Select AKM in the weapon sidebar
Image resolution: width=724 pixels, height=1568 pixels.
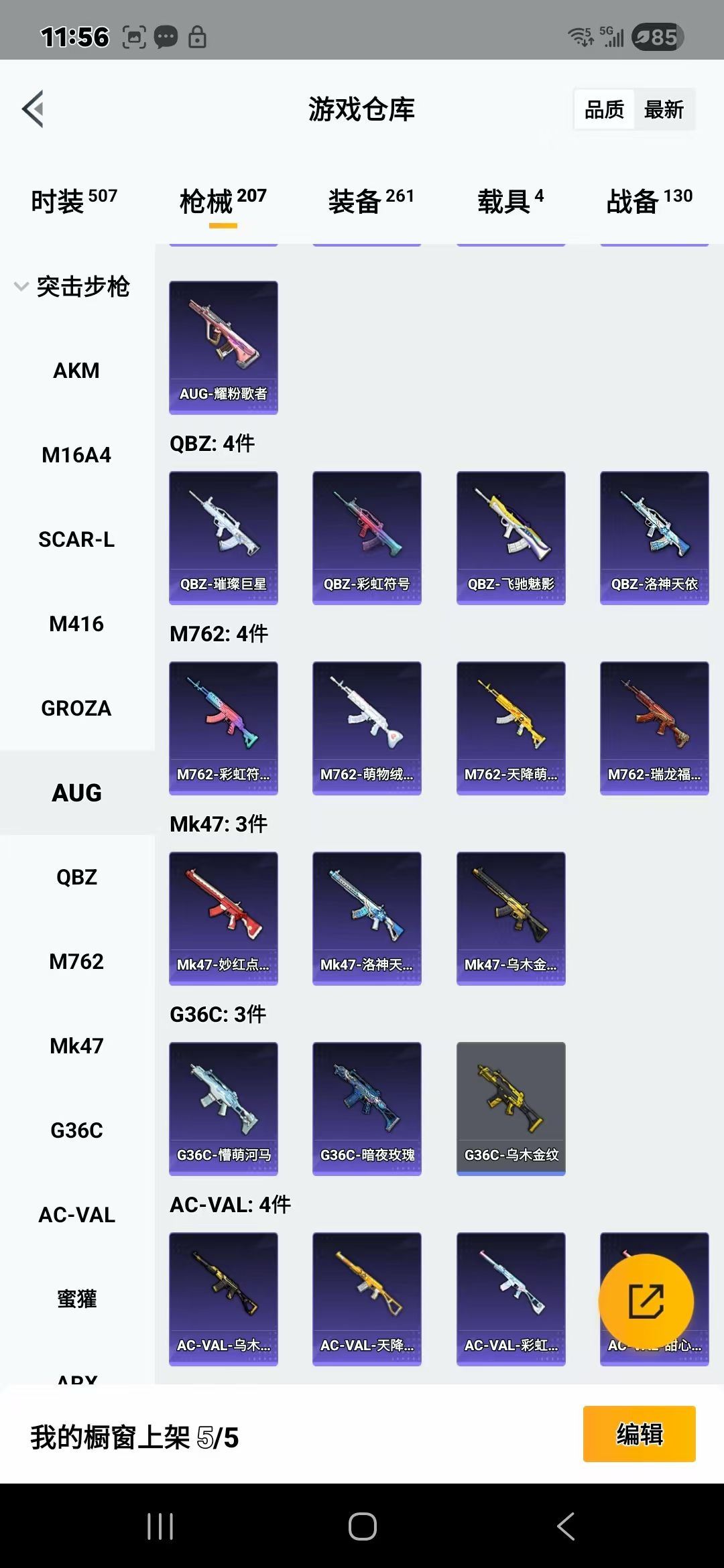point(76,371)
